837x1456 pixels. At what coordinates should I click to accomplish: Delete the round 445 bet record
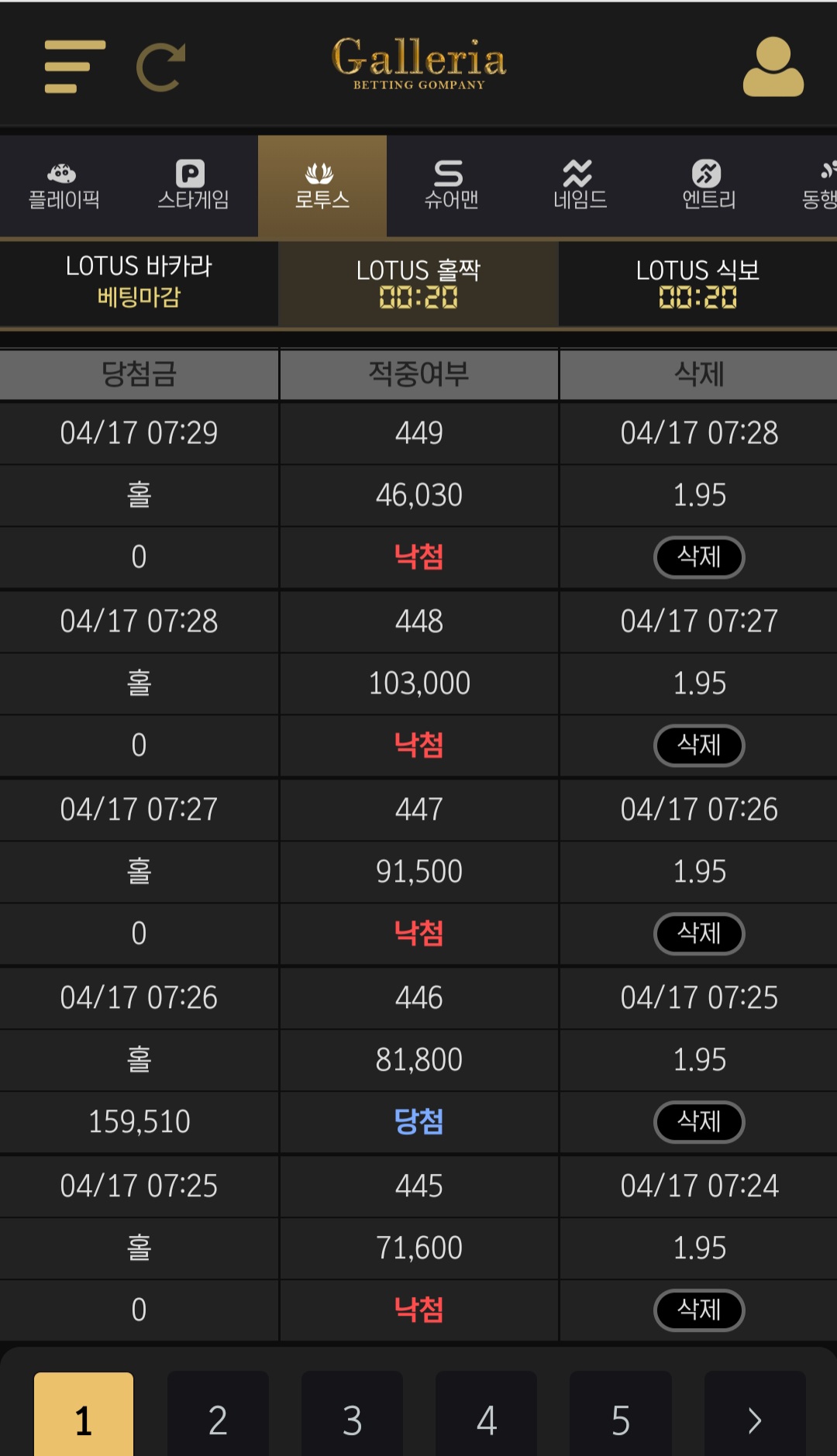pos(699,1310)
